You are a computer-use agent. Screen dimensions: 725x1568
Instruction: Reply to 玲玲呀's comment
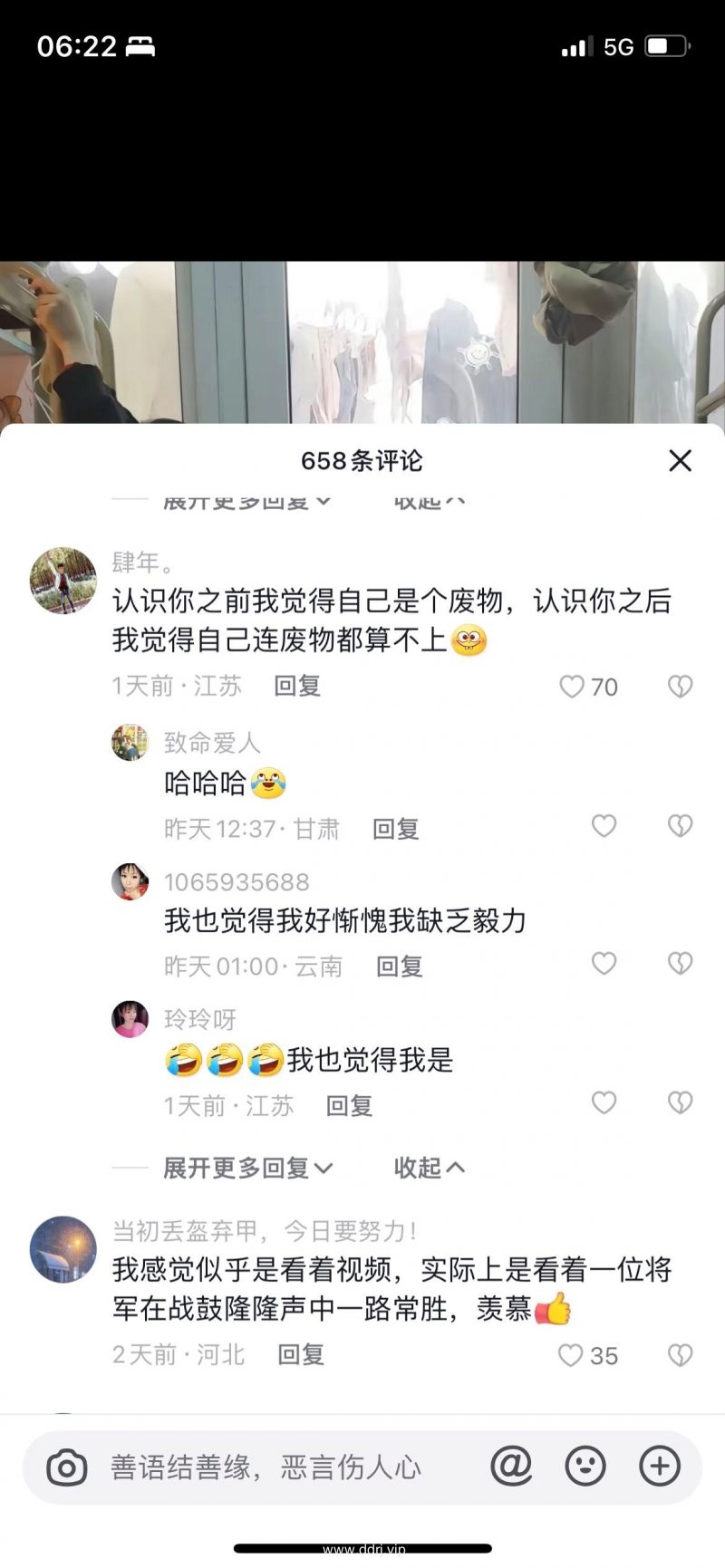click(x=349, y=1105)
